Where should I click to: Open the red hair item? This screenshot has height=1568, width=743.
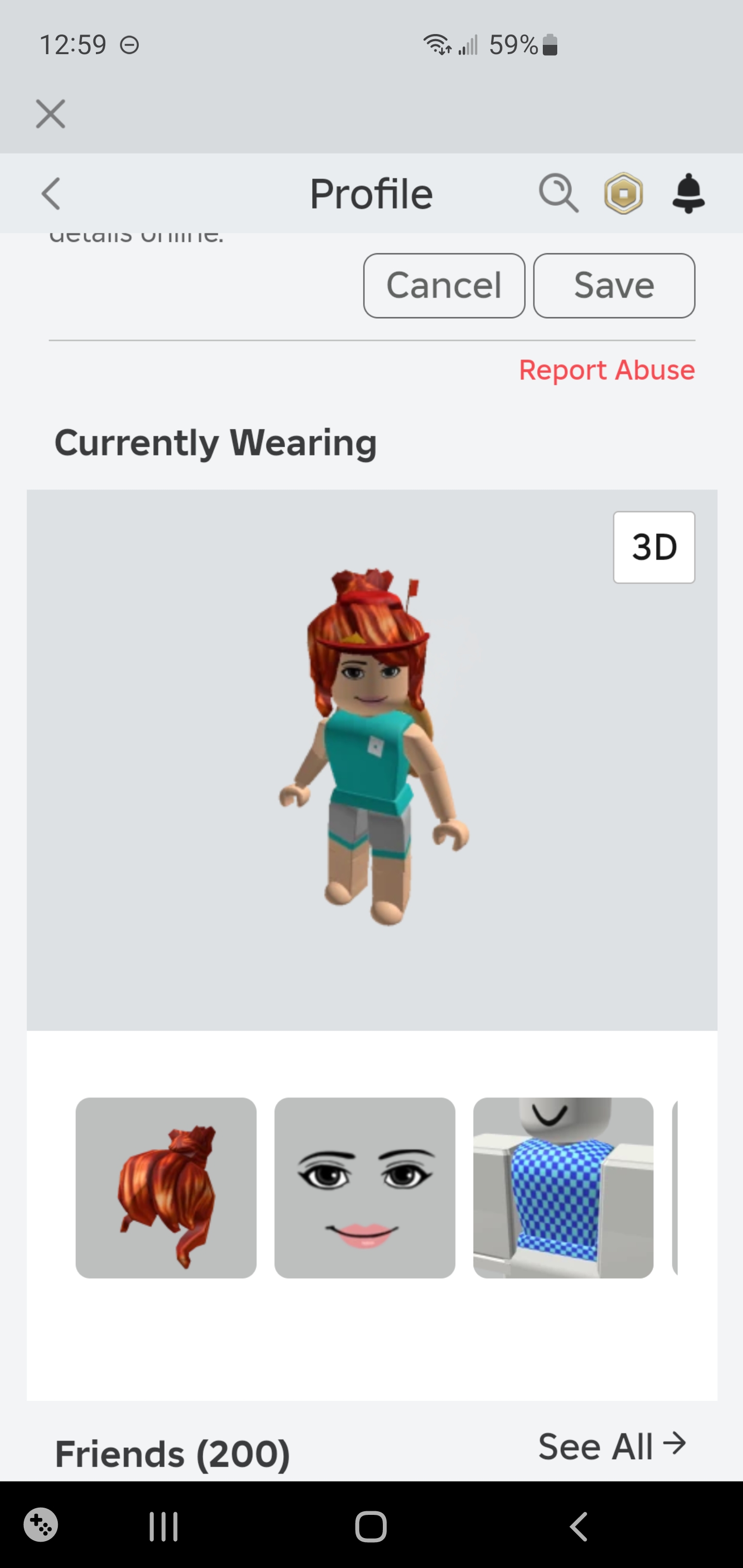point(166,1187)
